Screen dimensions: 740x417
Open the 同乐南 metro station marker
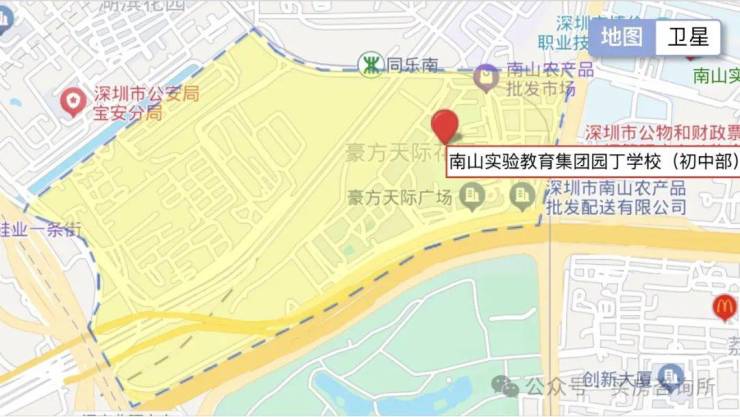pos(371,65)
